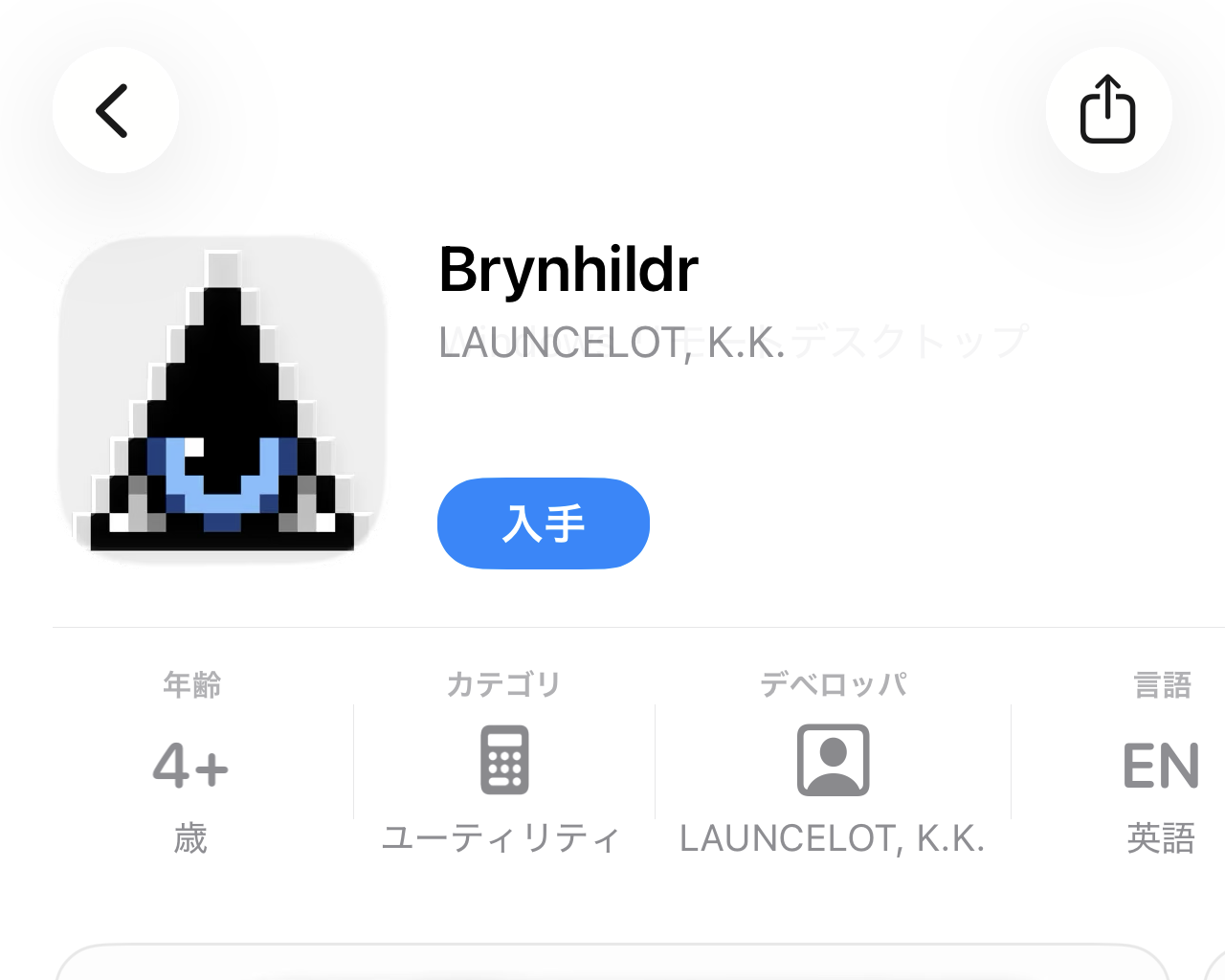The height and width of the screenshot is (980, 1225).
Task: Share the Brynhildr app page
Action: (1108, 110)
